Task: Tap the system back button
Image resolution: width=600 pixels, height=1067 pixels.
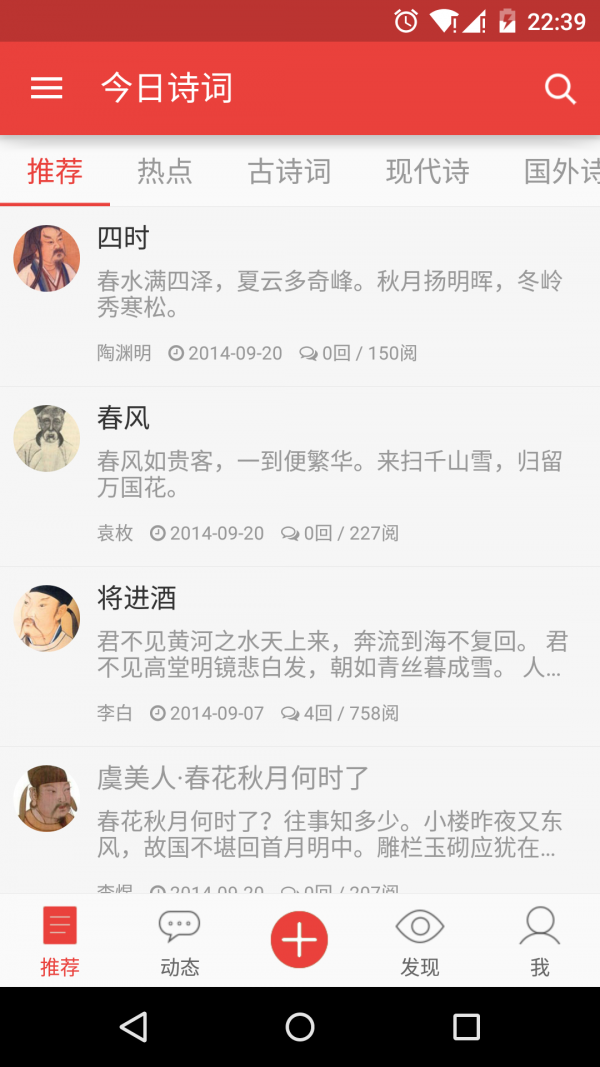Action: tap(133, 1026)
